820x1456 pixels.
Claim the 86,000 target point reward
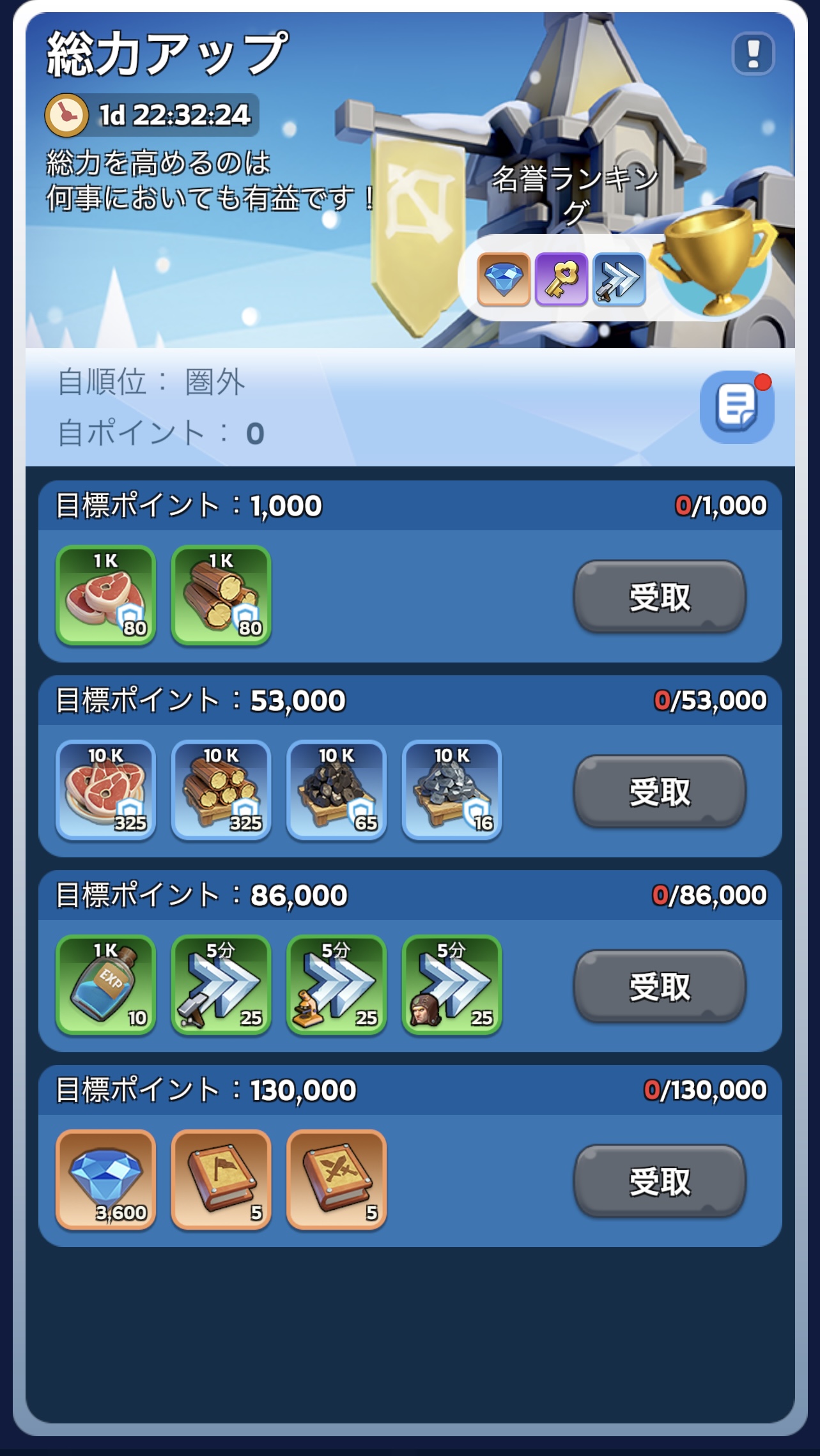pyautogui.click(x=660, y=986)
